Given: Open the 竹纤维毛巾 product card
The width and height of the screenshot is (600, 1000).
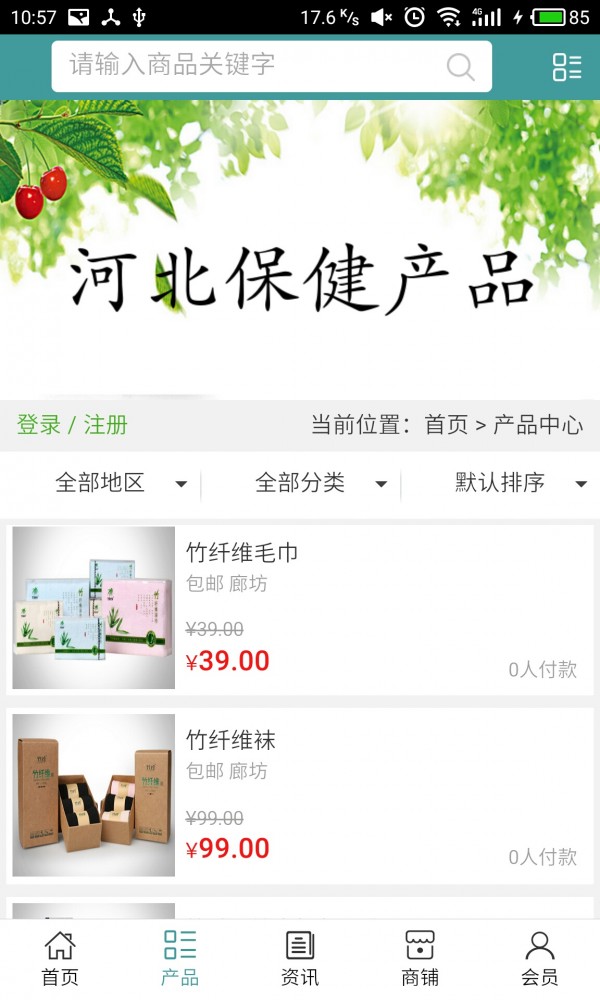Looking at the screenshot, I should [x=300, y=608].
